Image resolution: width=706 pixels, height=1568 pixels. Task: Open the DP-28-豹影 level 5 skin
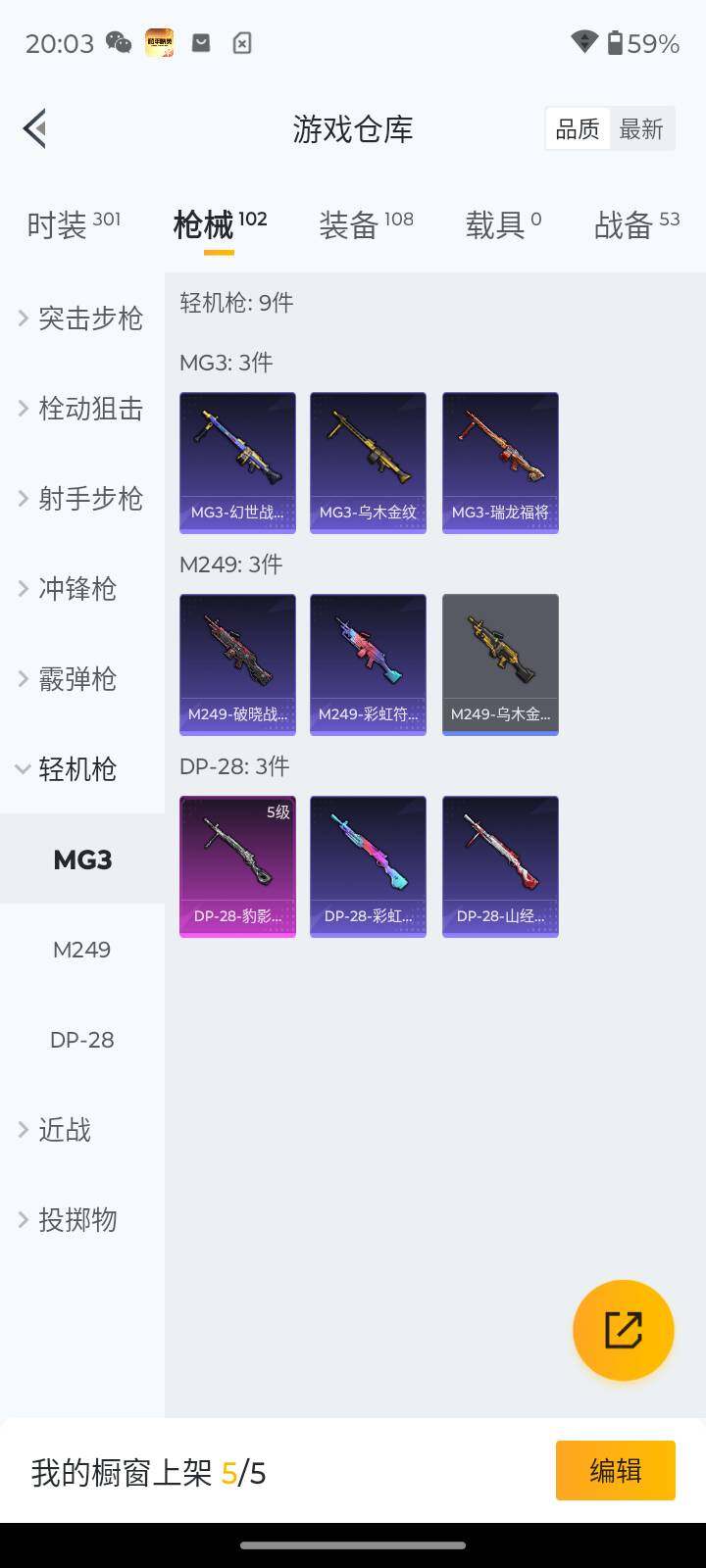coord(237,866)
